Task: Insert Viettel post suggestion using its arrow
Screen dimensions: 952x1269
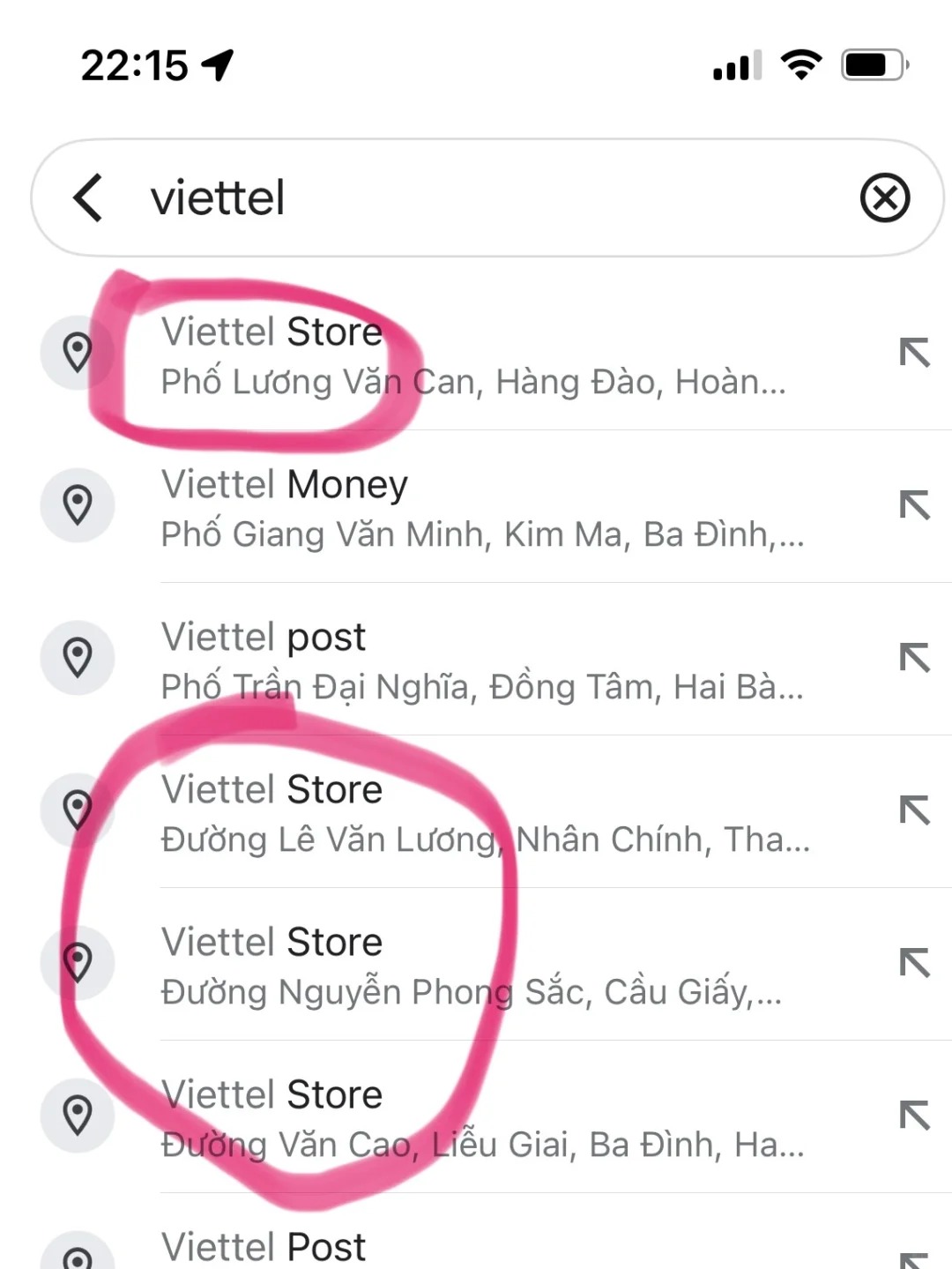Action: 914,657
